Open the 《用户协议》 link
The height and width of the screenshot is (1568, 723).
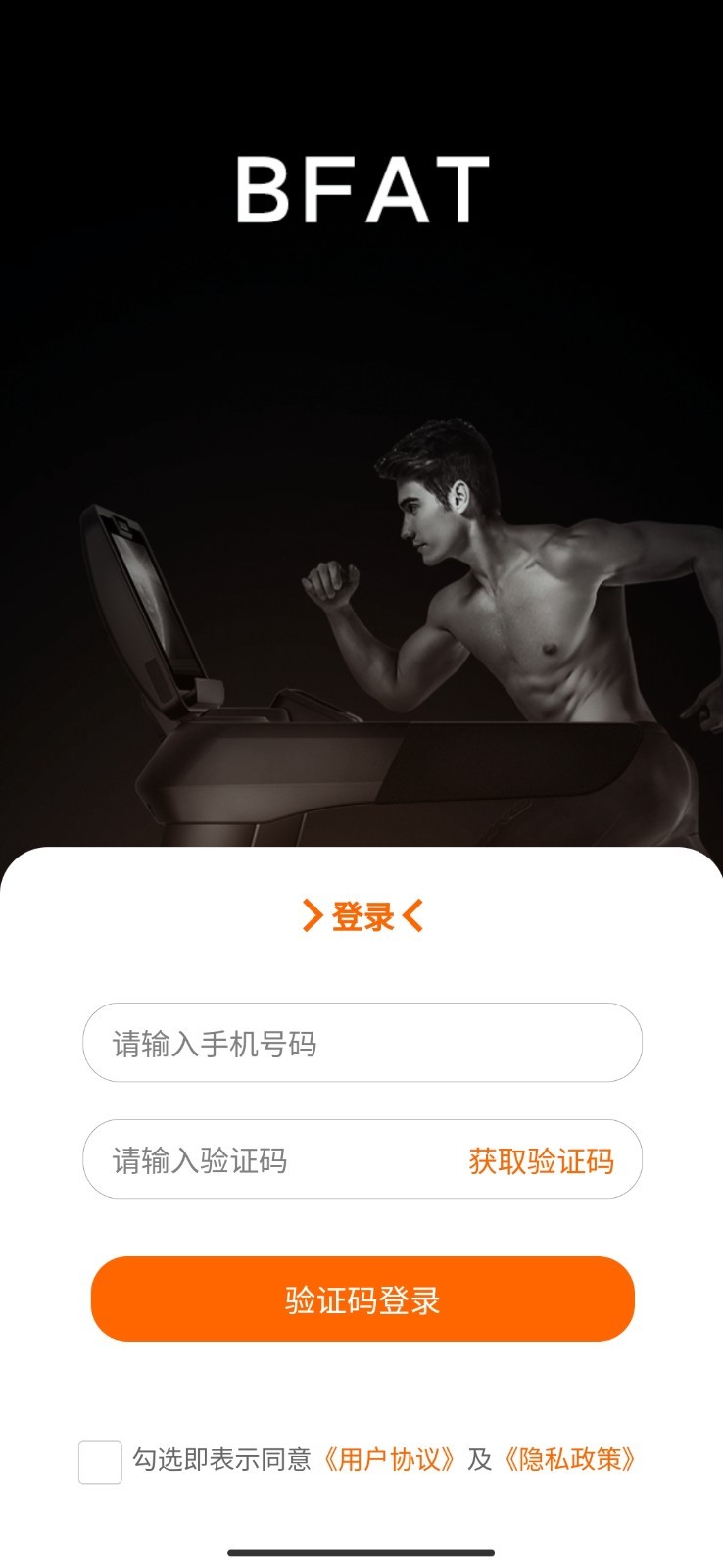pyautogui.click(x=389, y=1460)
